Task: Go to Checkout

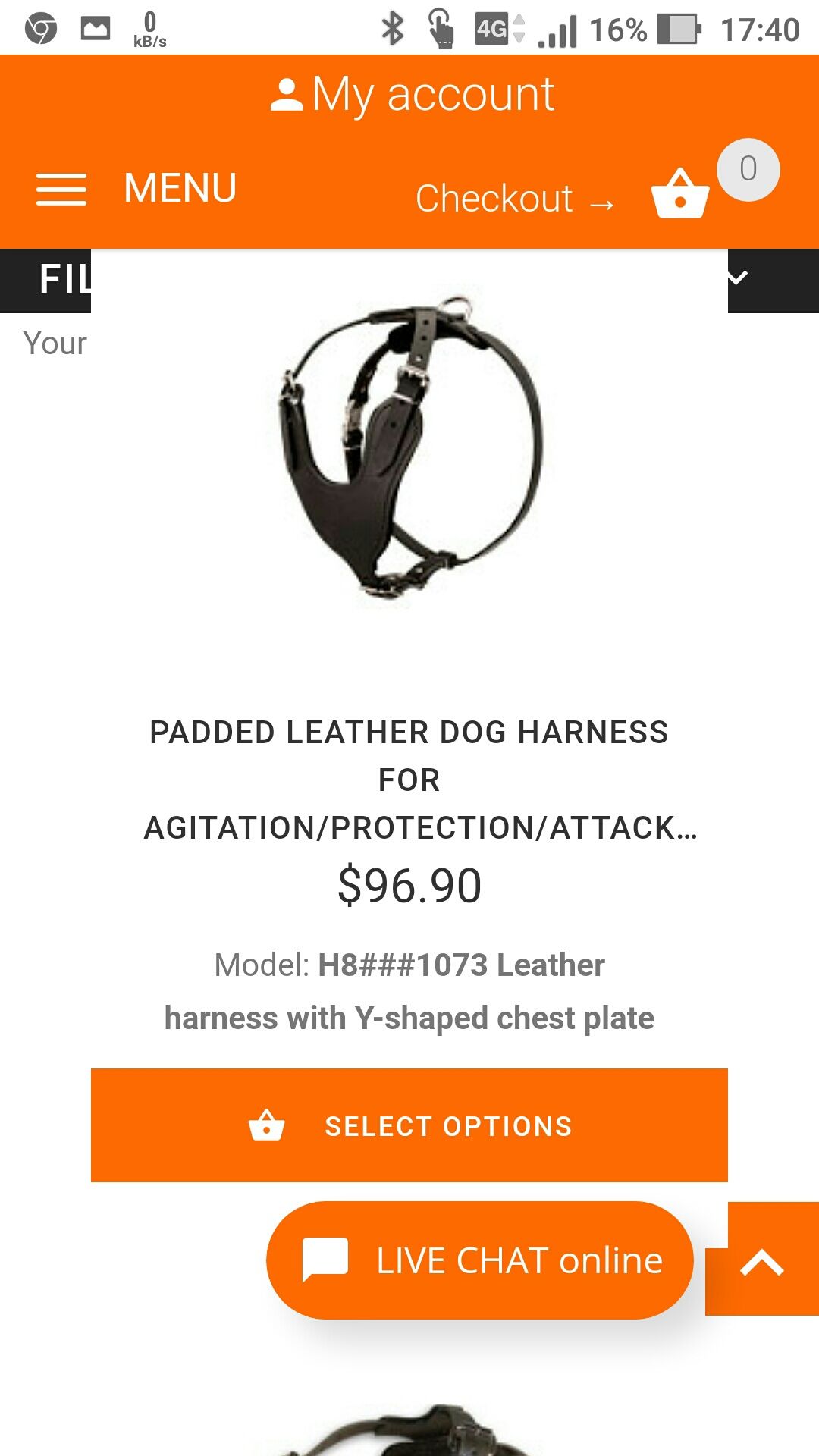Action: tap(516, 199)
